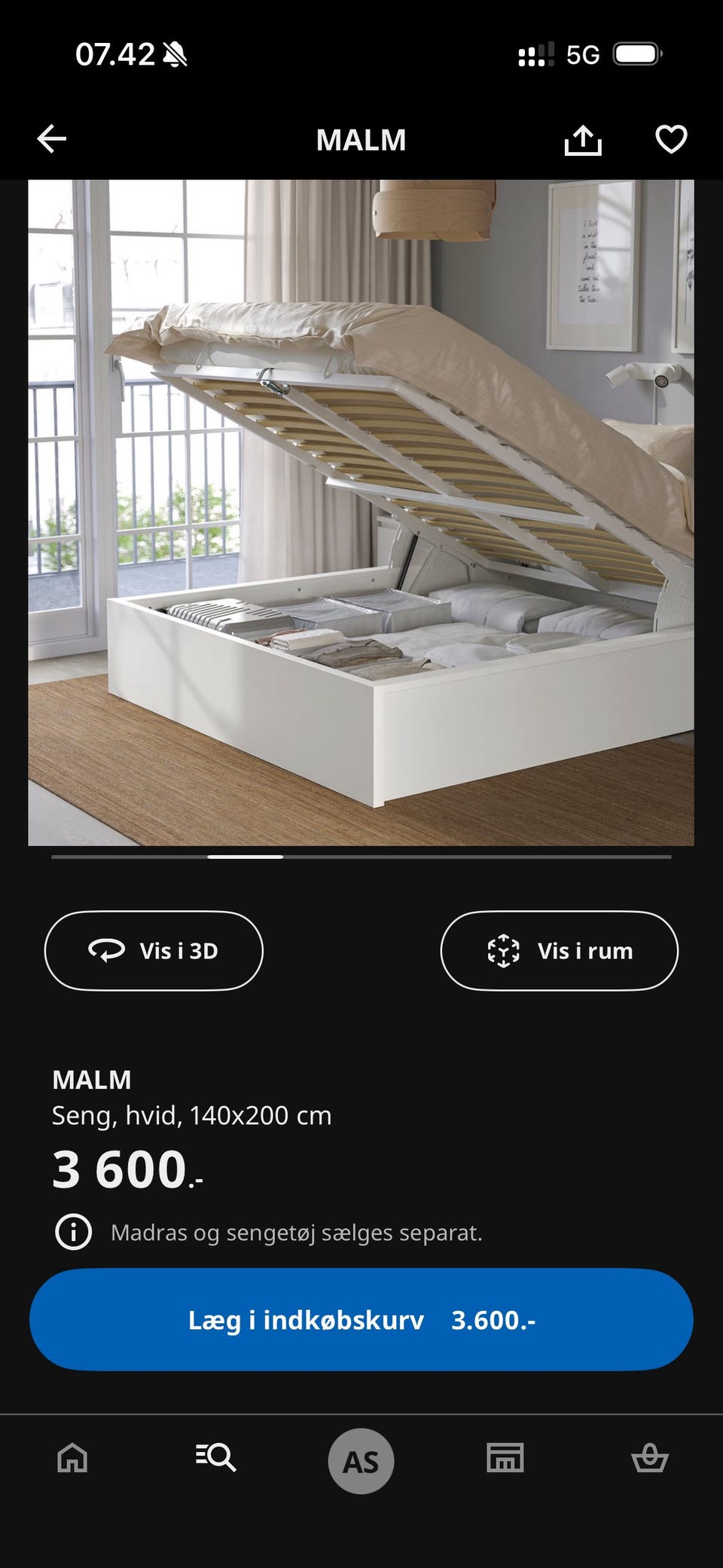Screen dimensions: 723x1568
Task: Tap the MALM product title text
Action: tap(92, 1079)
